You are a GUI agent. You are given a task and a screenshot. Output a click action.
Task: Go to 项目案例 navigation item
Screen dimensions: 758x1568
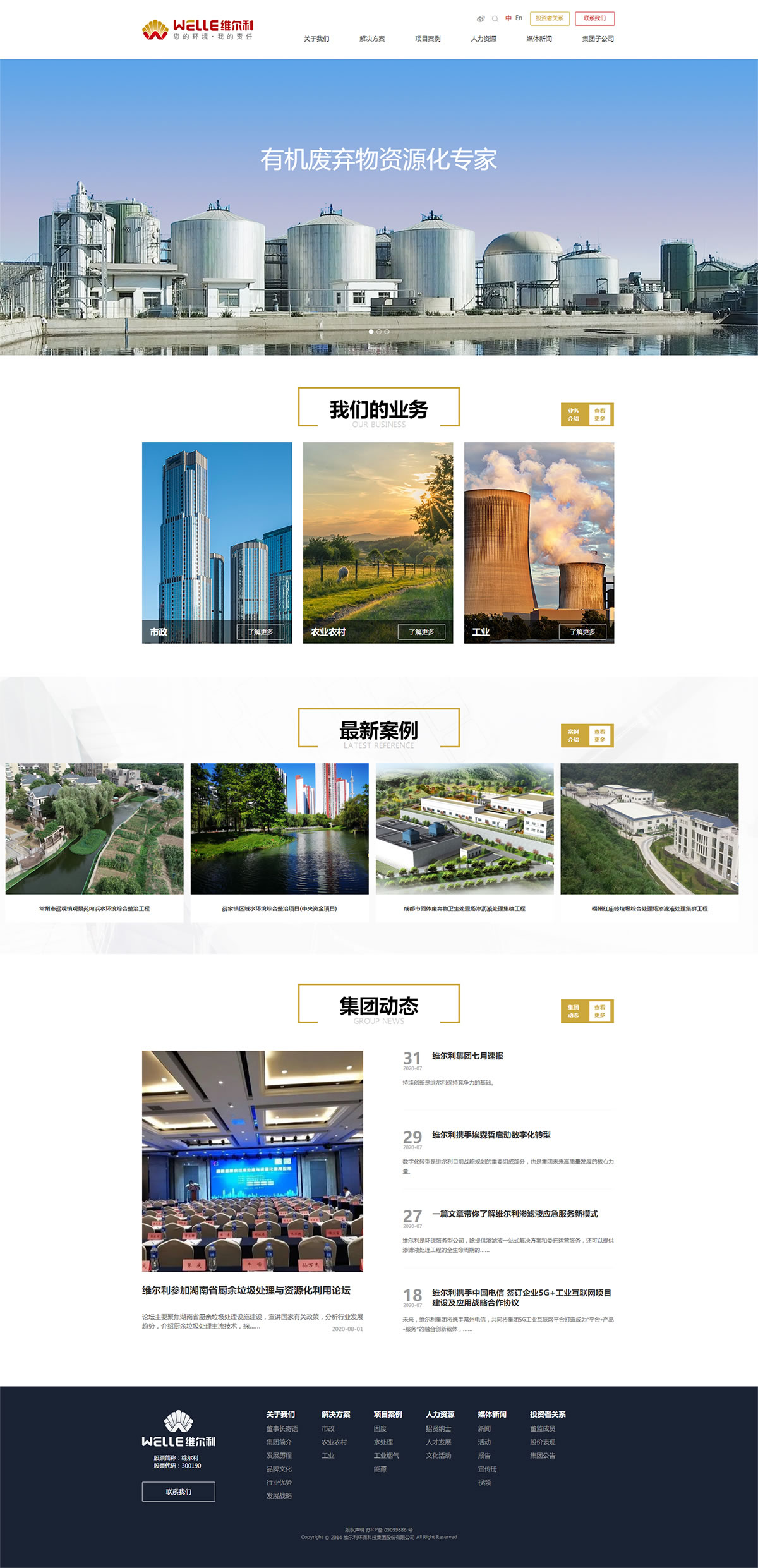click(x=428, y=39)
